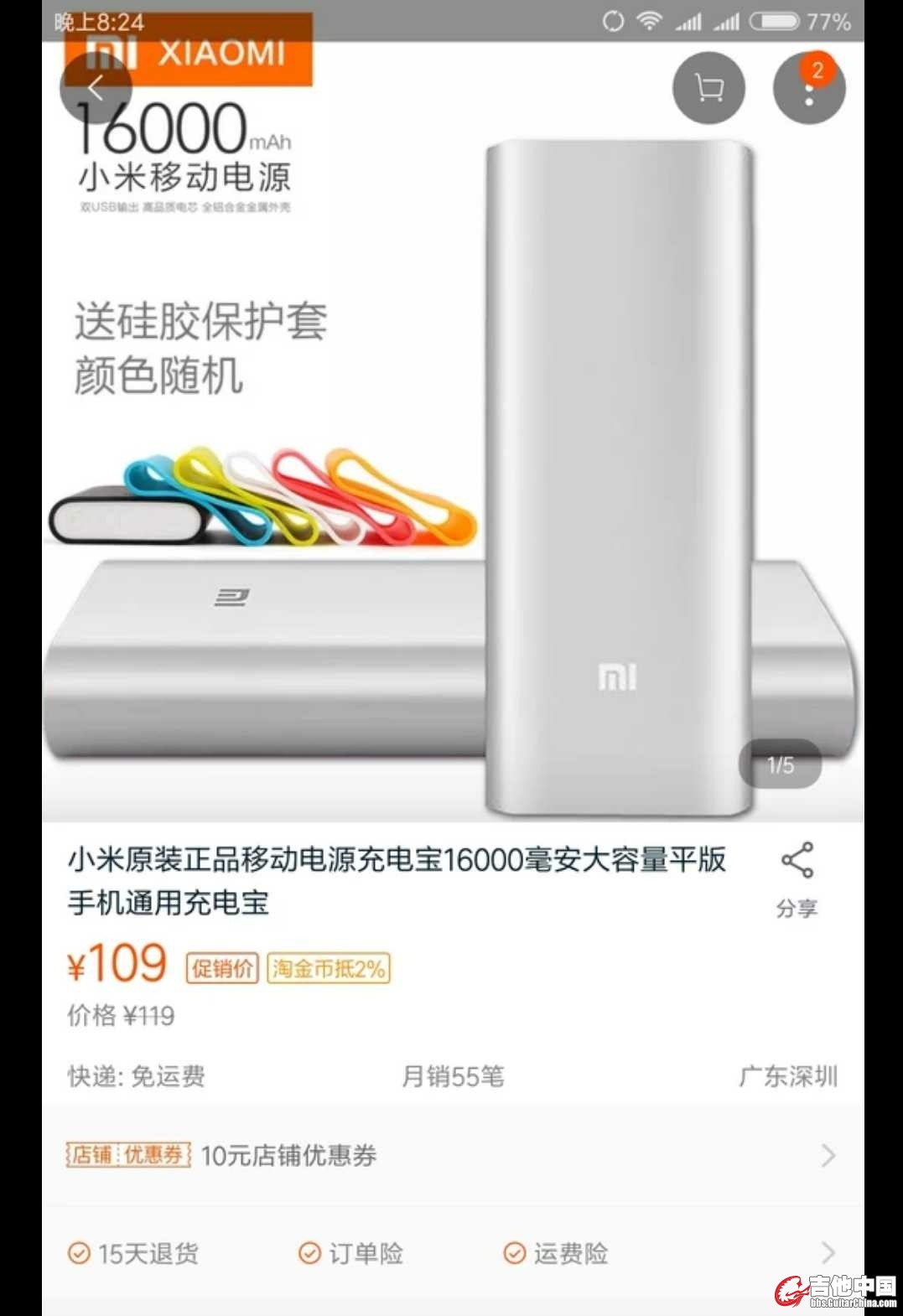Open the overflow menu with badge
The width and height of the screenshot is (903, 1316).
808,88
